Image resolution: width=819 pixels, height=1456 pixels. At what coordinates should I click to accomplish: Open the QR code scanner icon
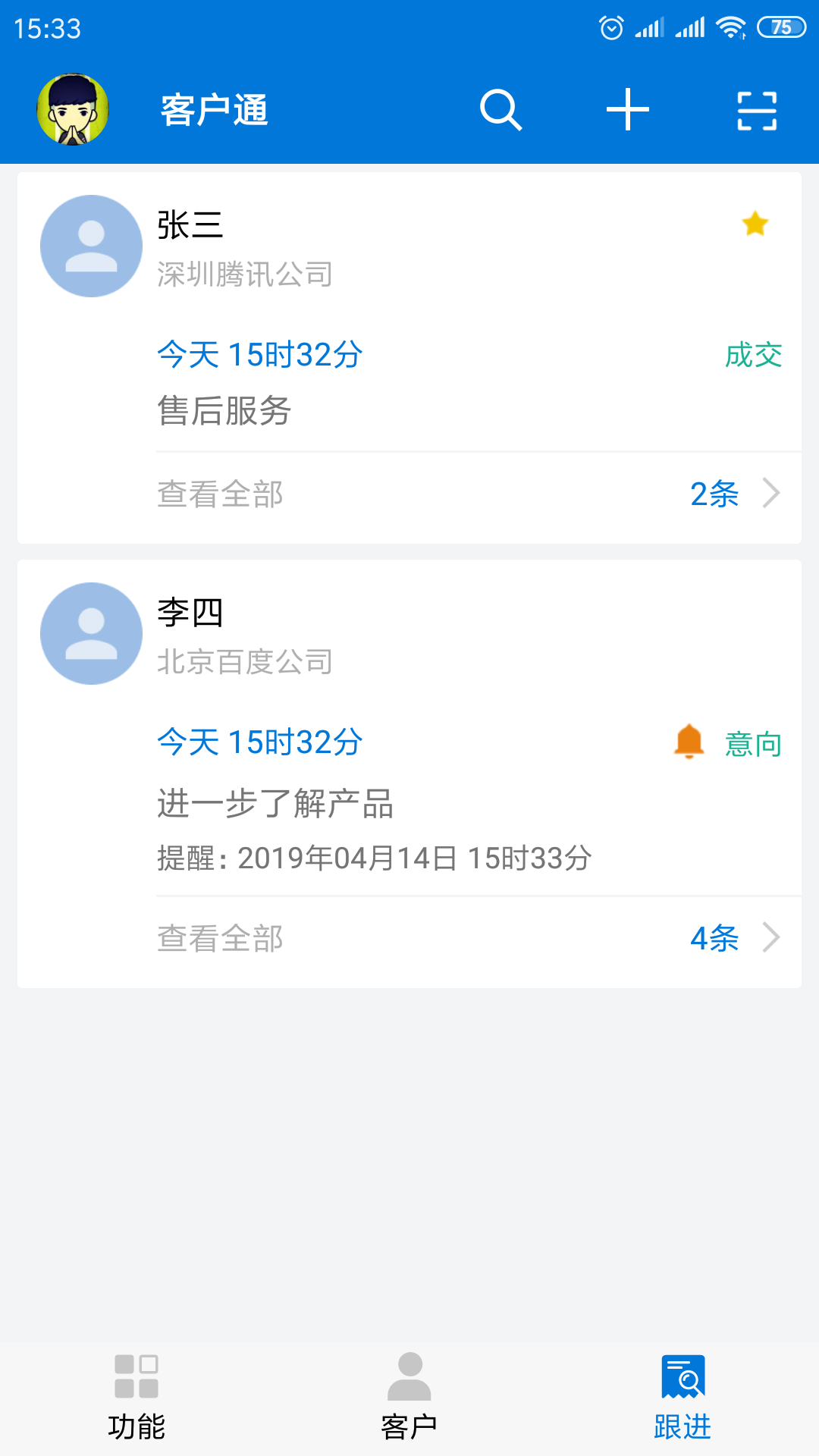pos(755,109)
